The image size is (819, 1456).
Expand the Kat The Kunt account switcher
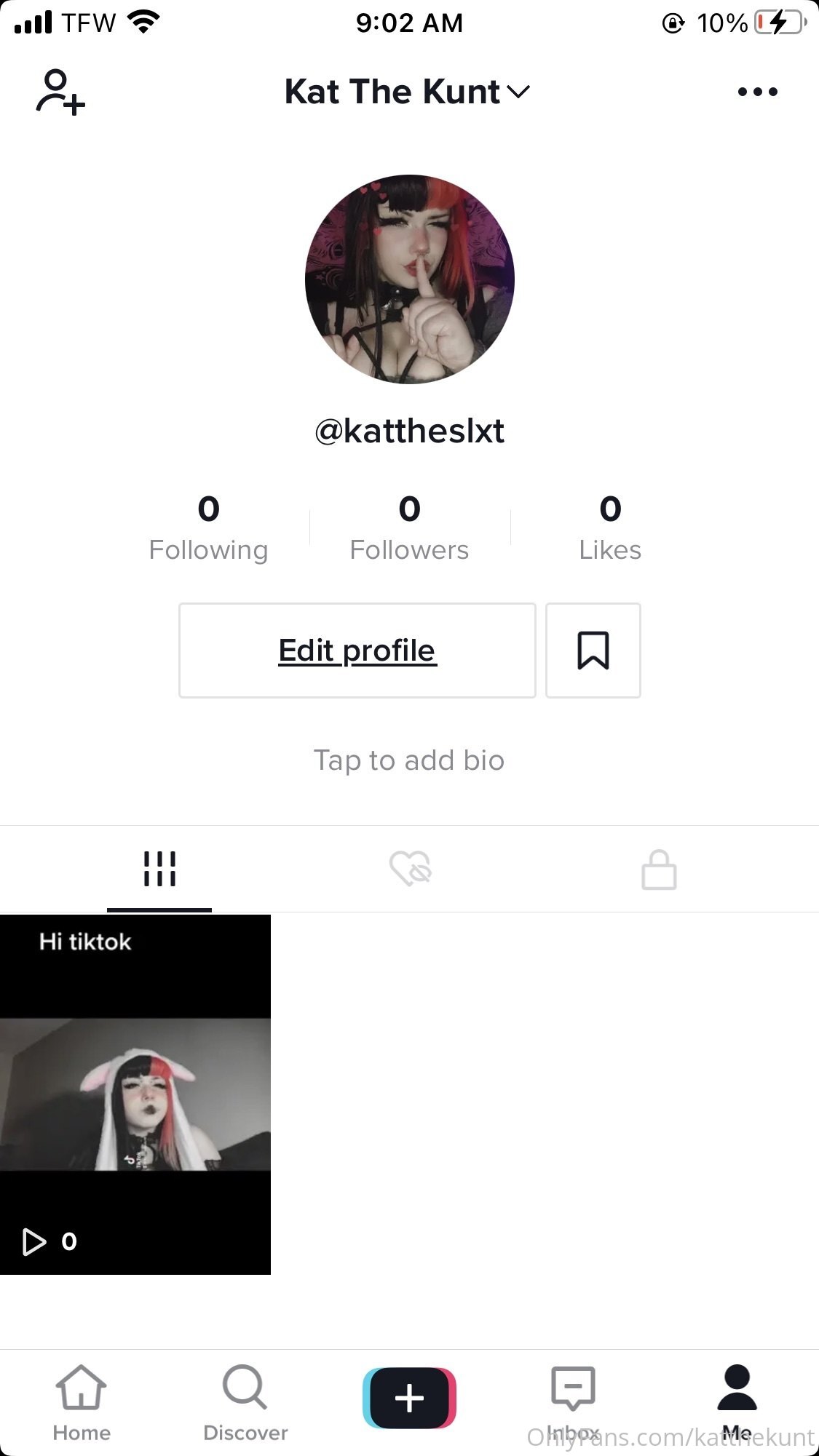(x=408, y=92)
